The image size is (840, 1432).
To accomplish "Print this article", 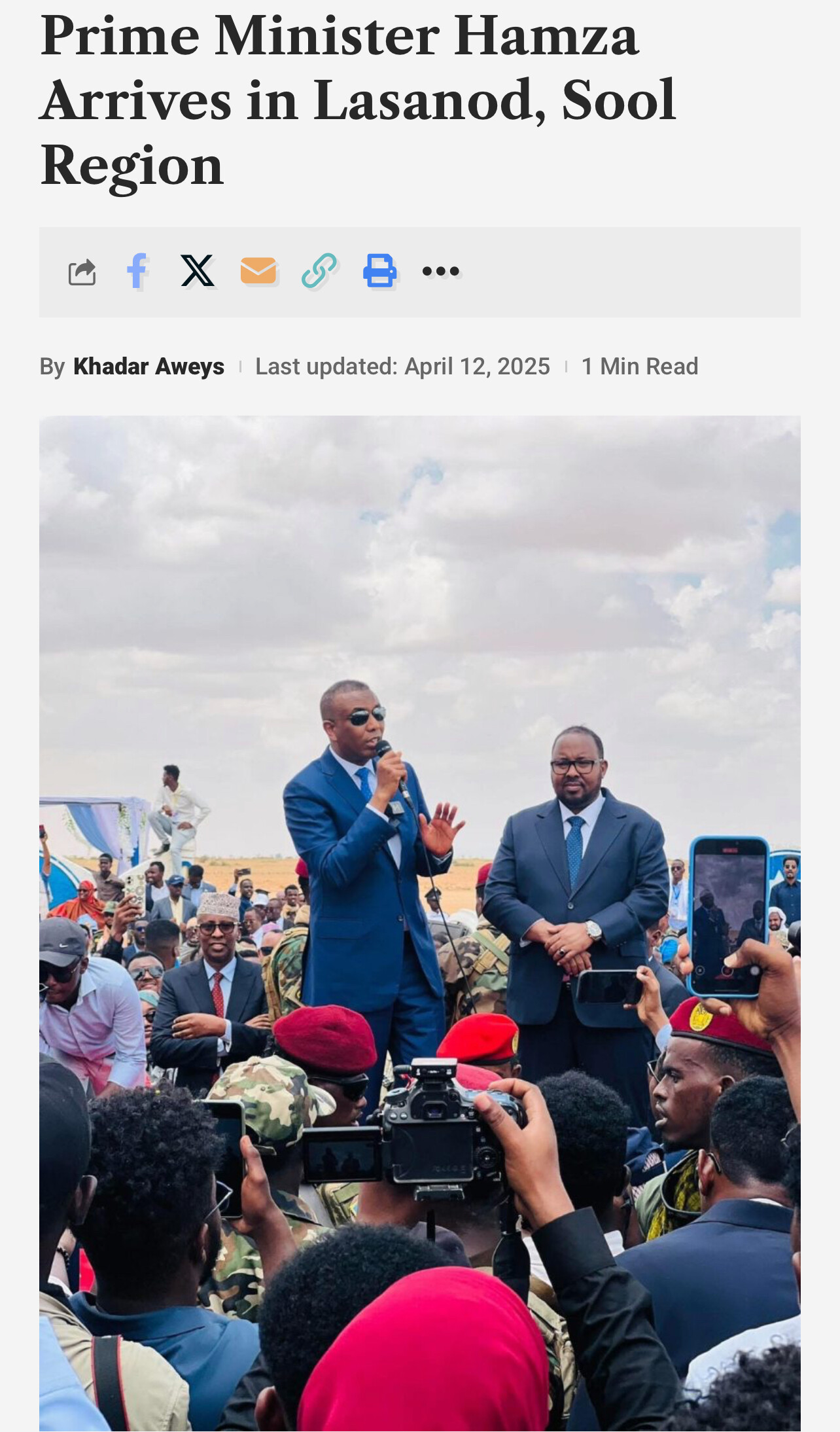I will (380, 270).
